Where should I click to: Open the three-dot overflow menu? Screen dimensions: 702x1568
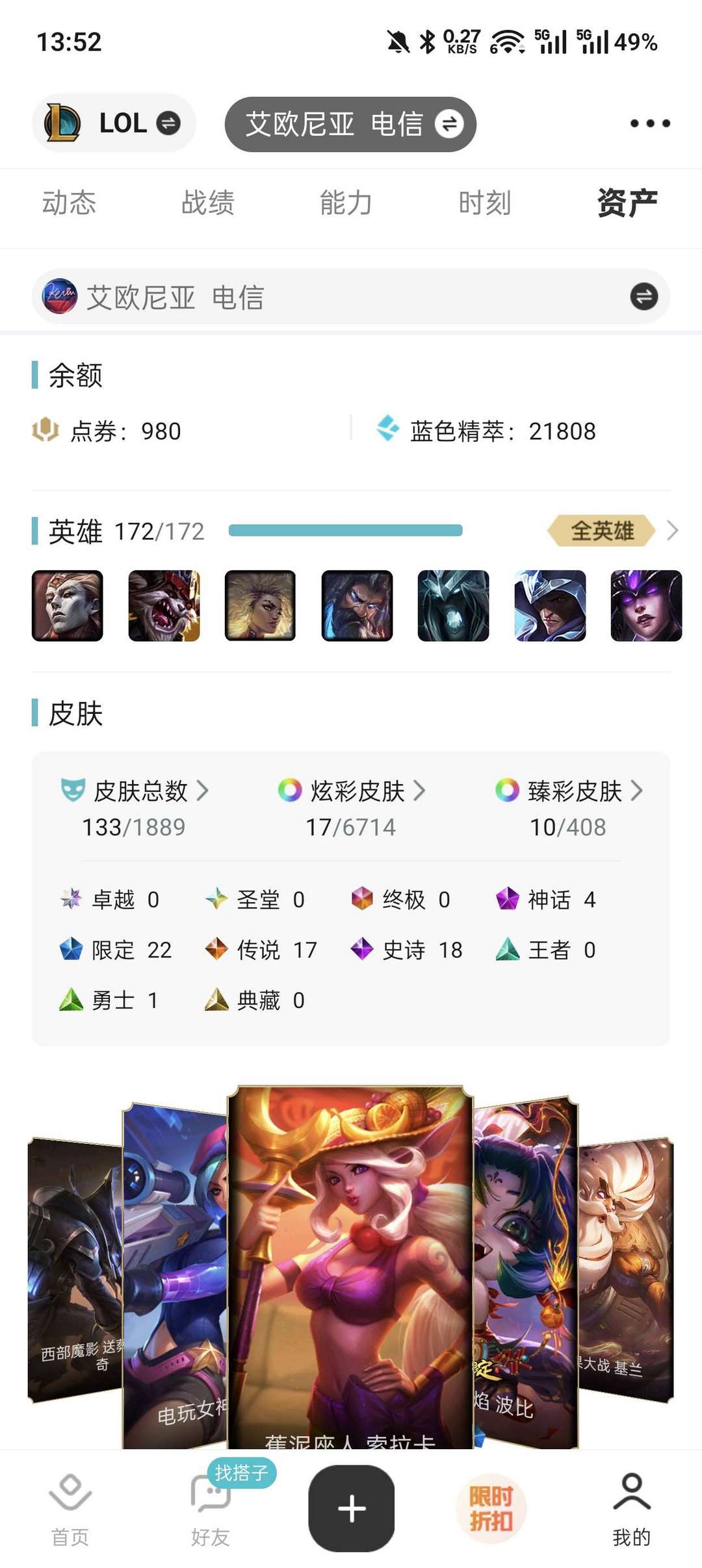point(649,123)
